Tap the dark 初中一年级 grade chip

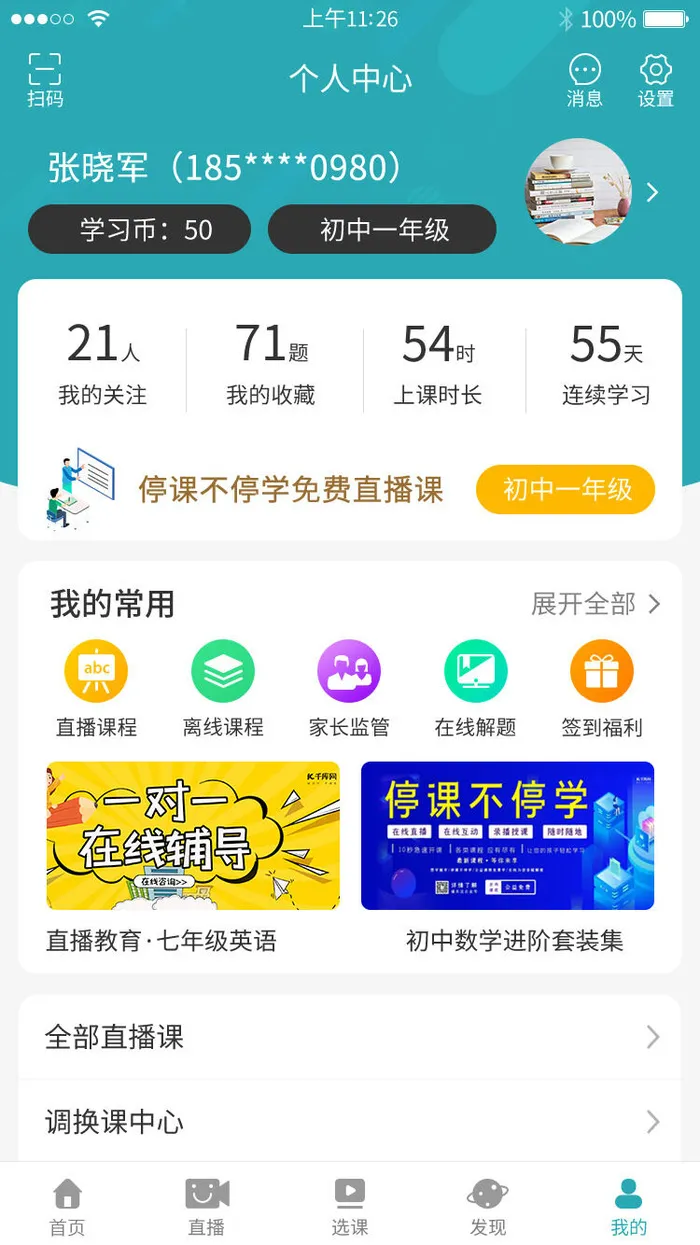click(382, 230)
